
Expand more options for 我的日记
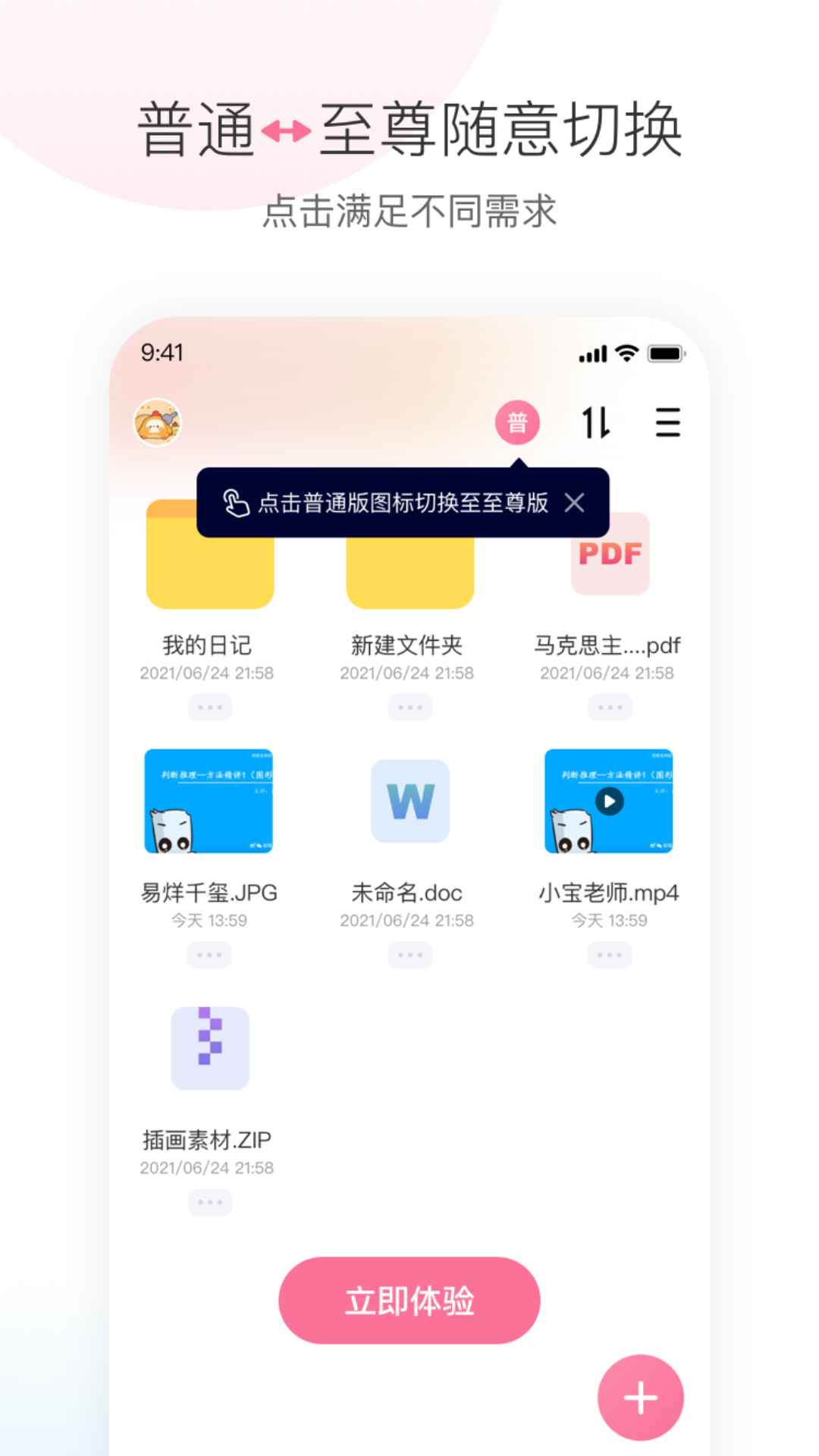click(x=210, y=707)
